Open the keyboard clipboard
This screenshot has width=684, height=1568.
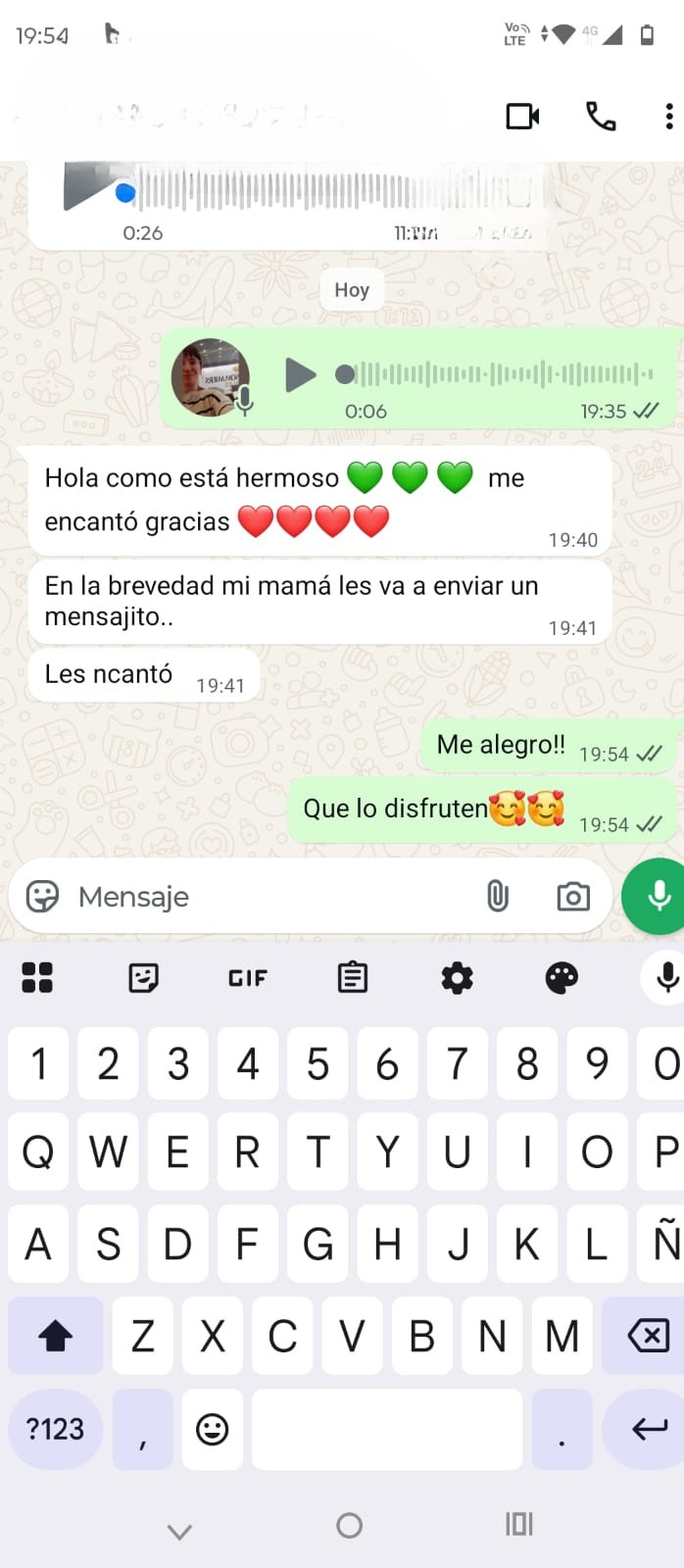coord(353,977)
